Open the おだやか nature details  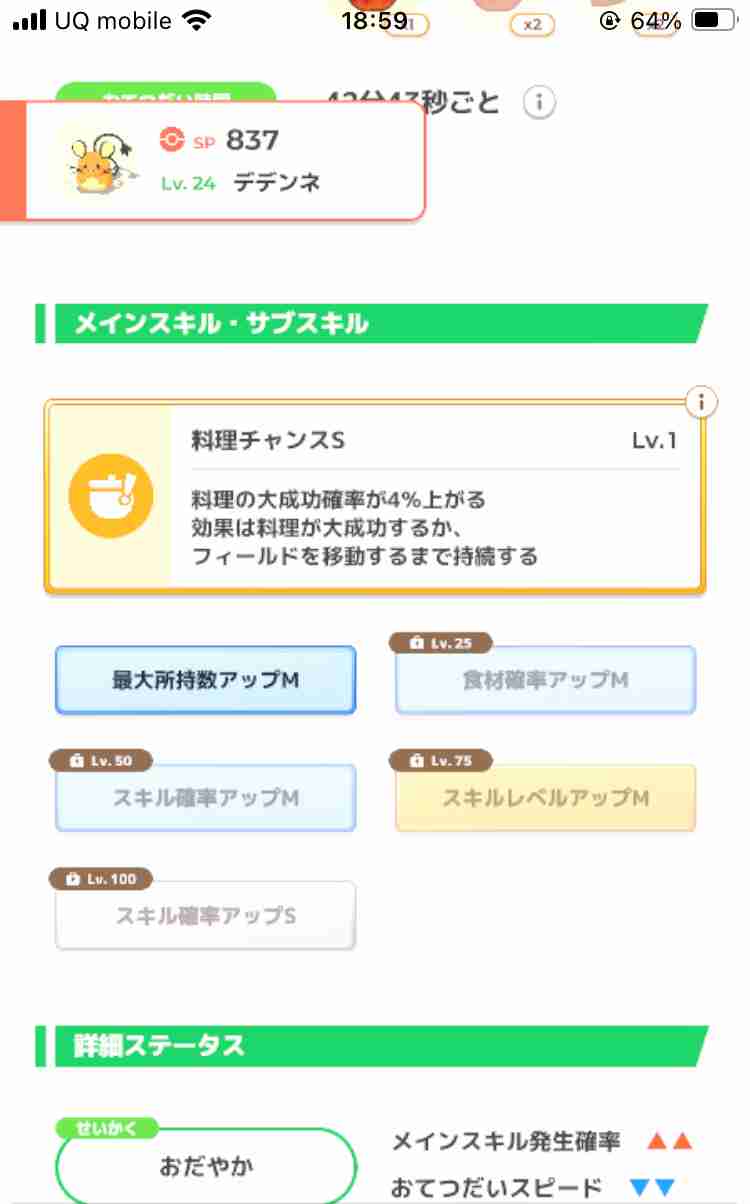(x=205, y=1166)
